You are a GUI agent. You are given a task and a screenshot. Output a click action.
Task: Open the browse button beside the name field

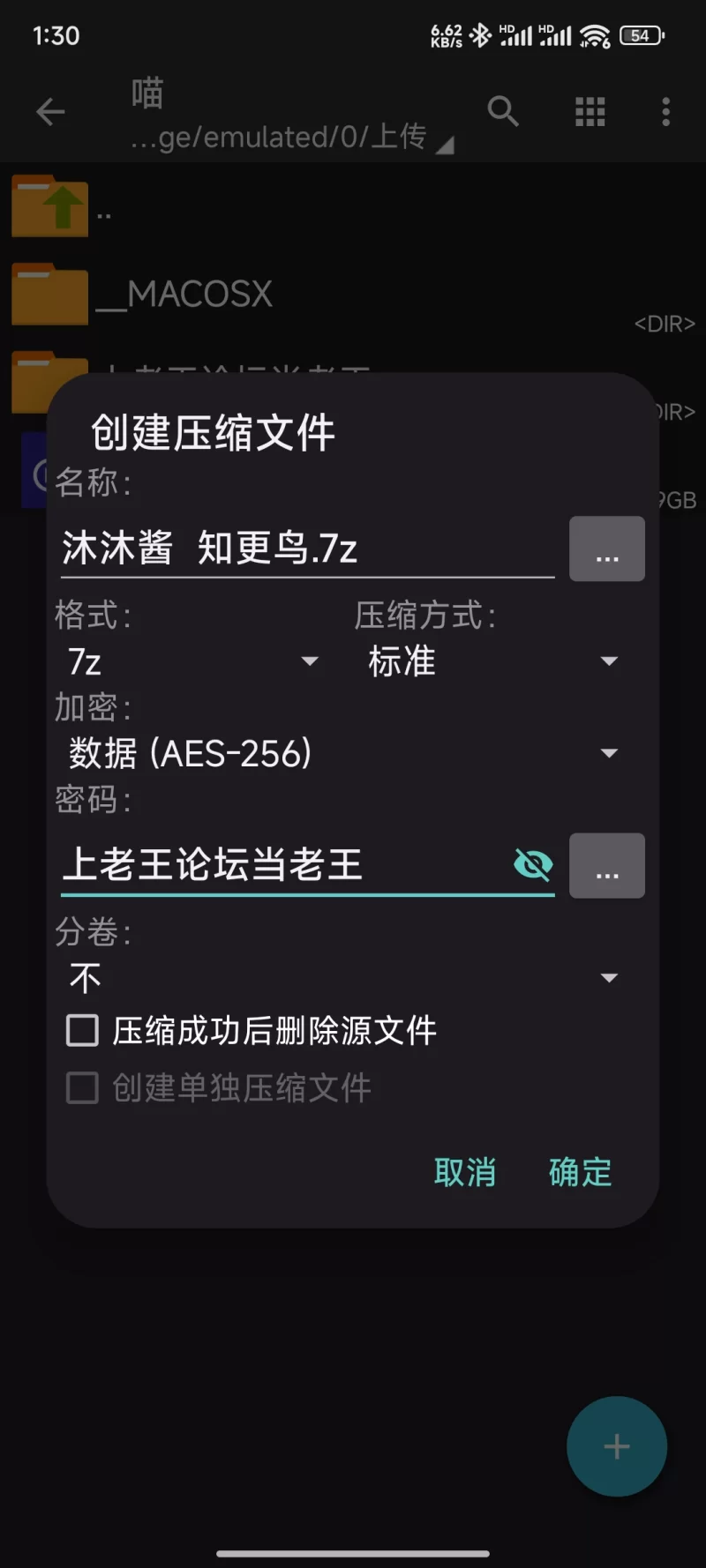[607, 549]
